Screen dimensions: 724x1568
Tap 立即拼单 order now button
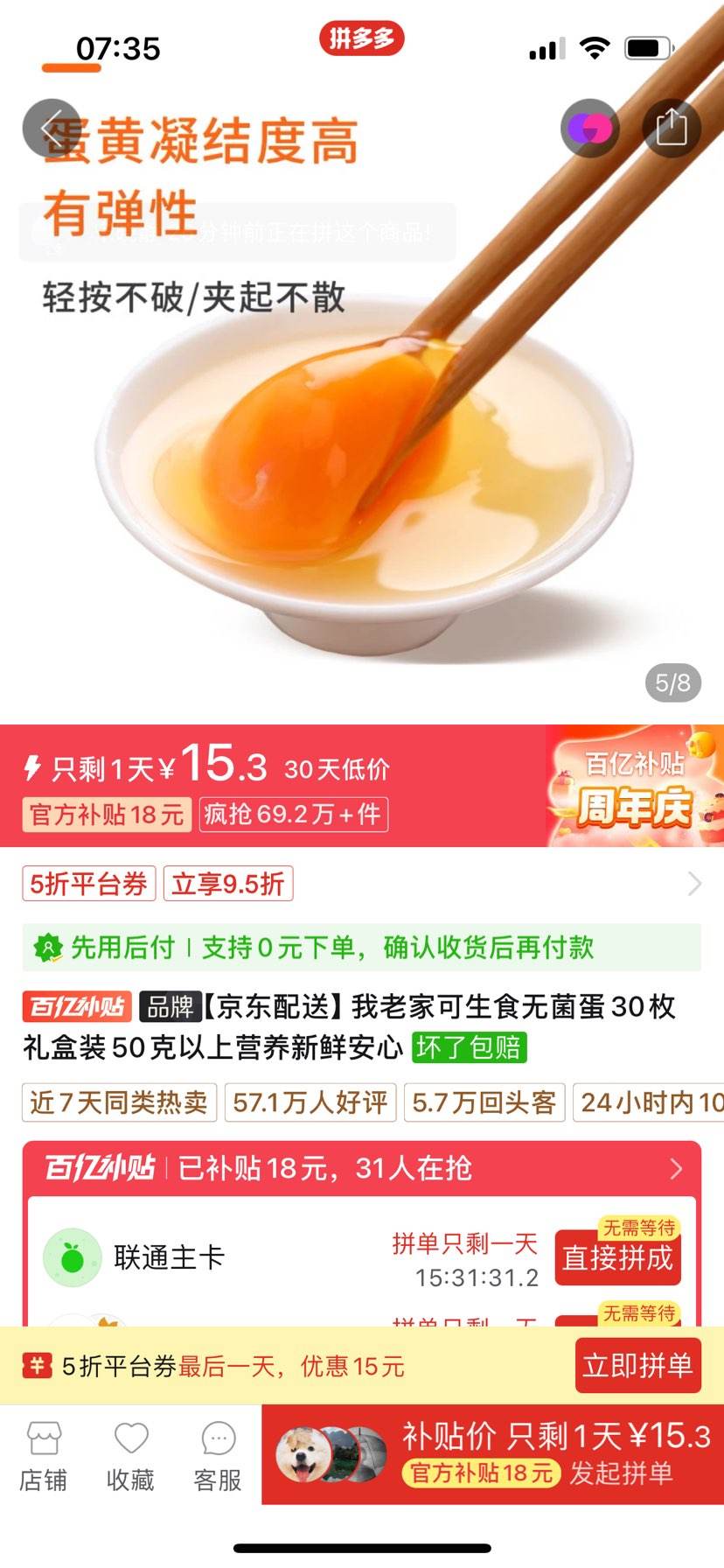tap(637, 1367)
